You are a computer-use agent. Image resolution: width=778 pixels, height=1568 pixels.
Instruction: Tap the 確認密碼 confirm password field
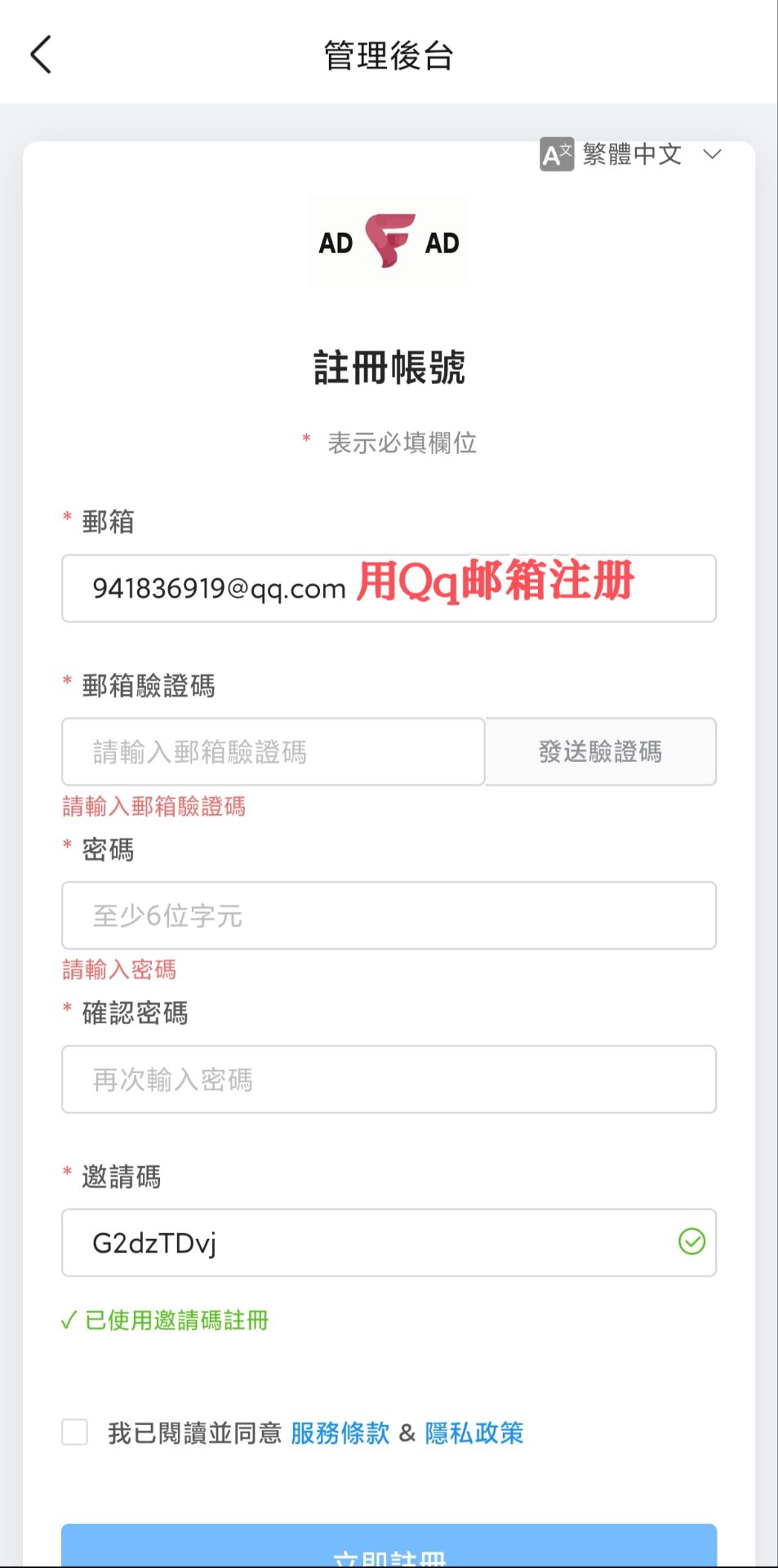coord(389,1079)
